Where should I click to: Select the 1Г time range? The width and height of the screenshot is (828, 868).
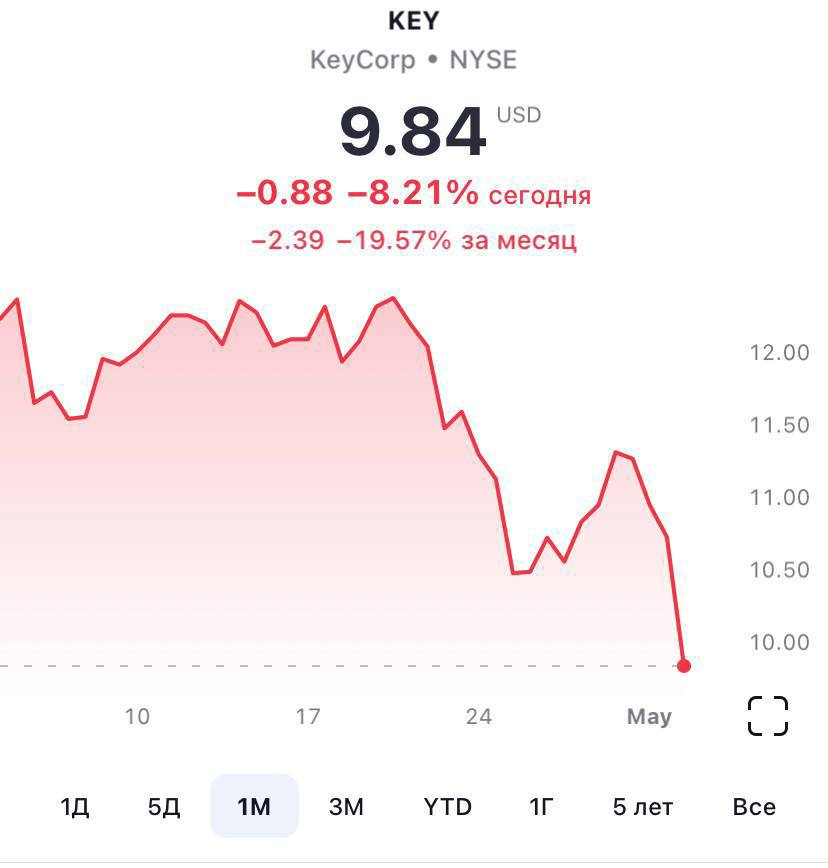[541, 807]
